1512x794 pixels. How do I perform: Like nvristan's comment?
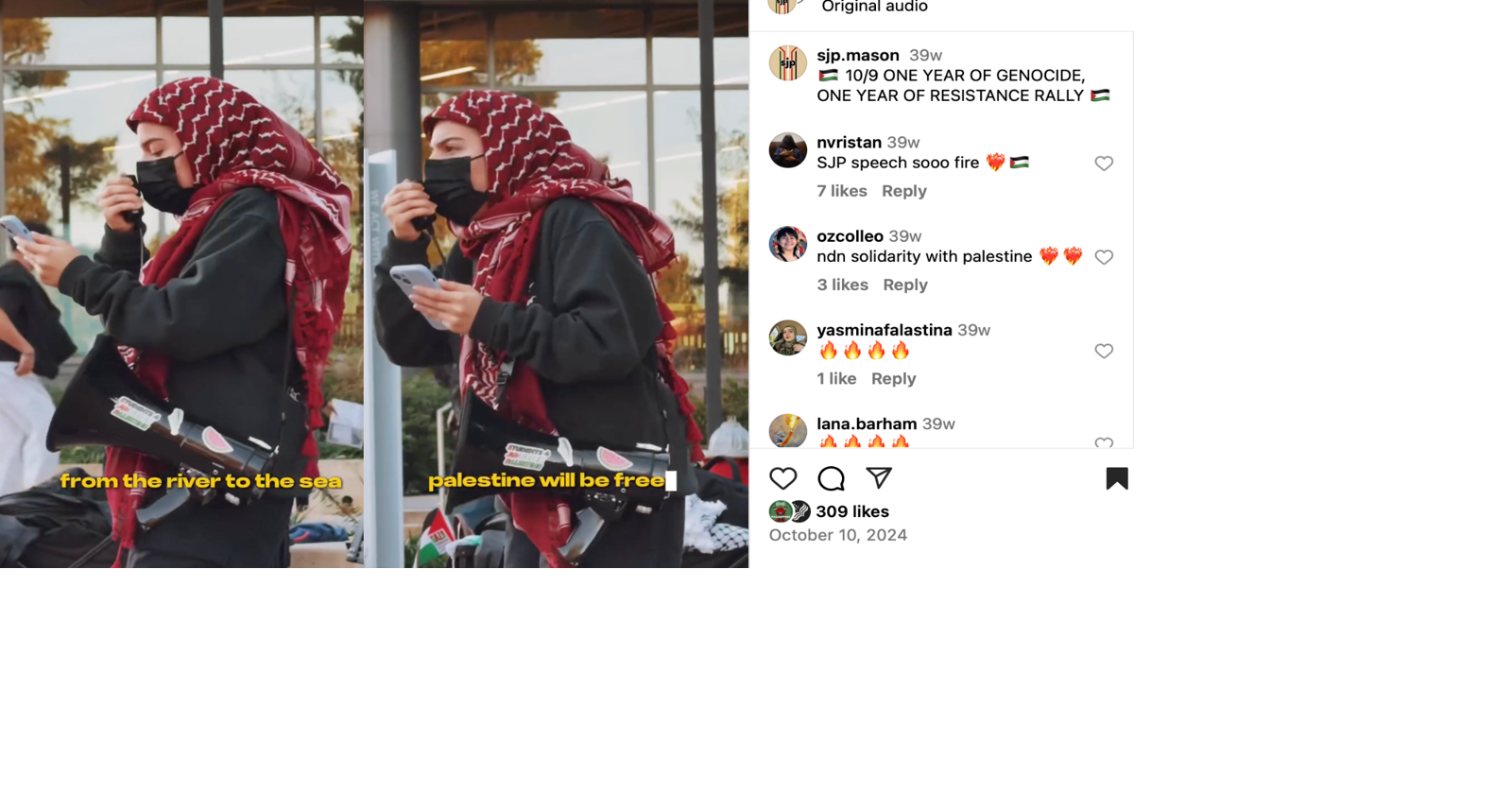pos(1104,164)
